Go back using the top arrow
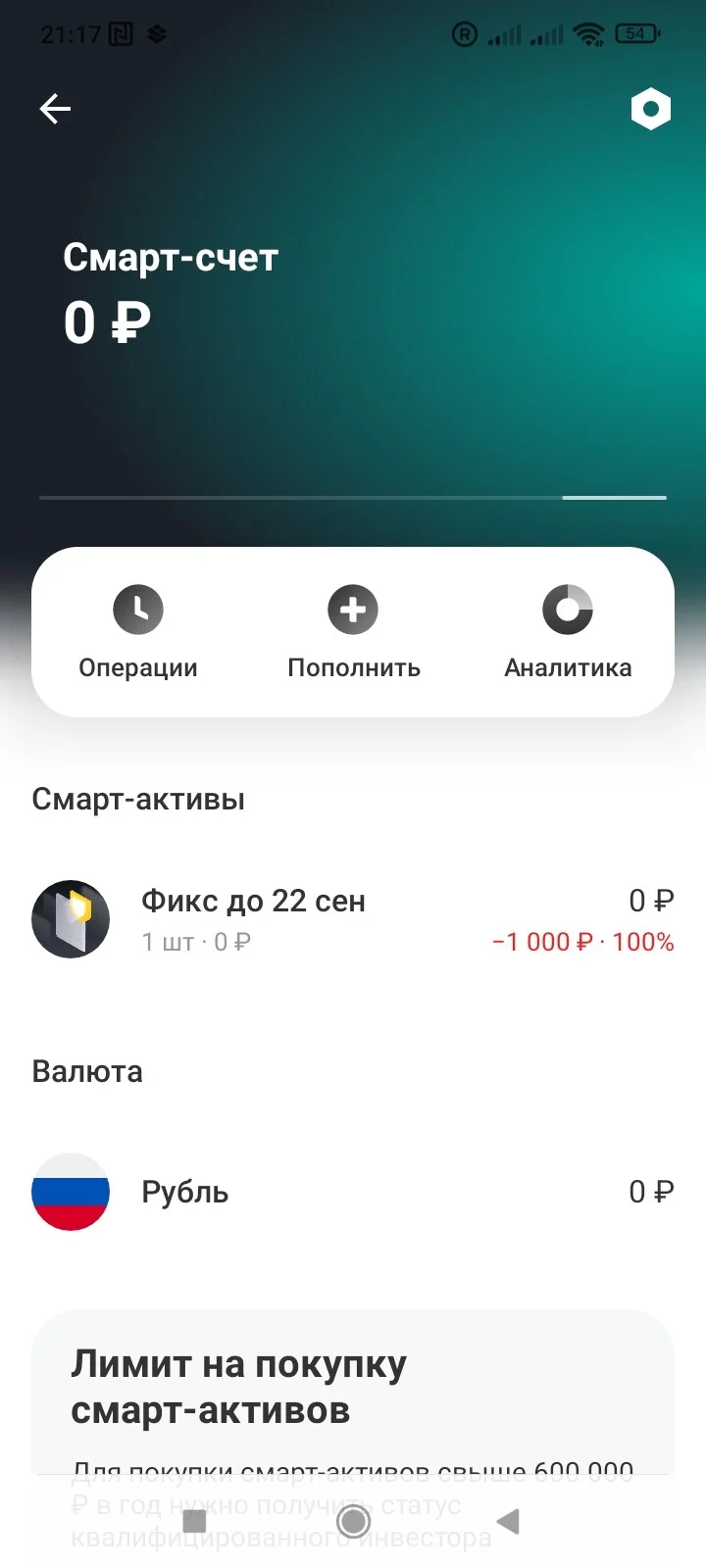 (55, 109)
